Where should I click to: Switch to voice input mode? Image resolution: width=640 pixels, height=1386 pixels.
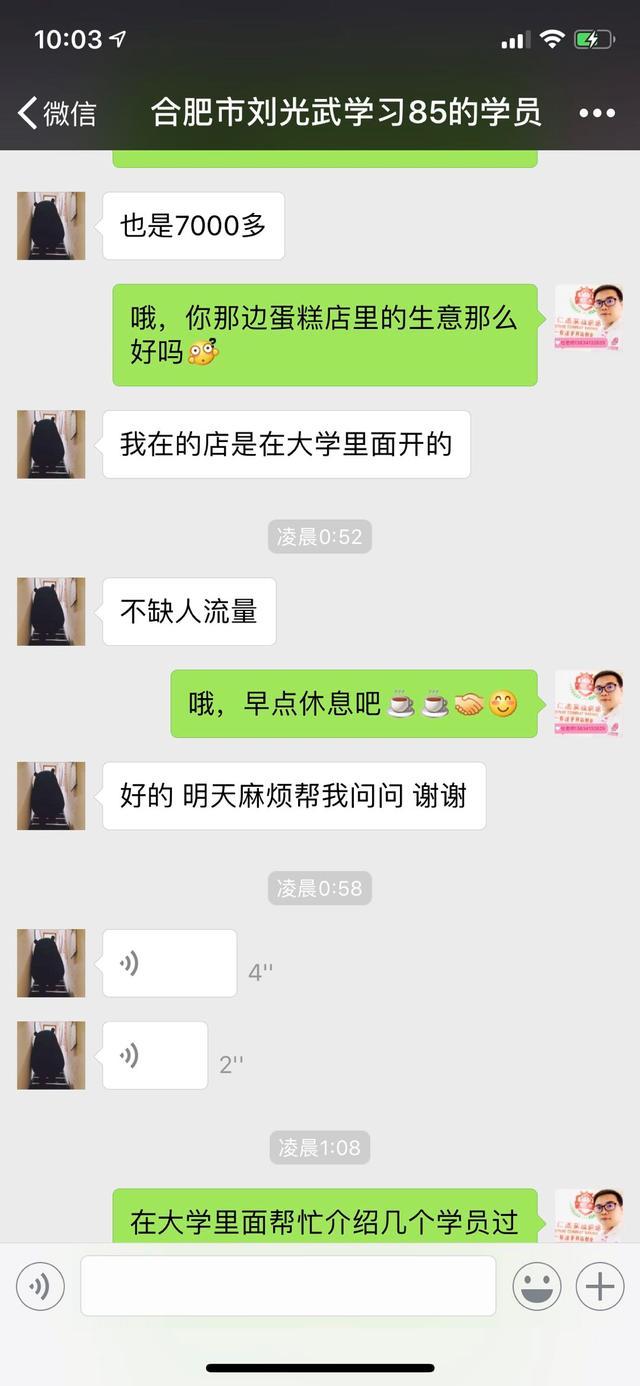(40, 1286)
